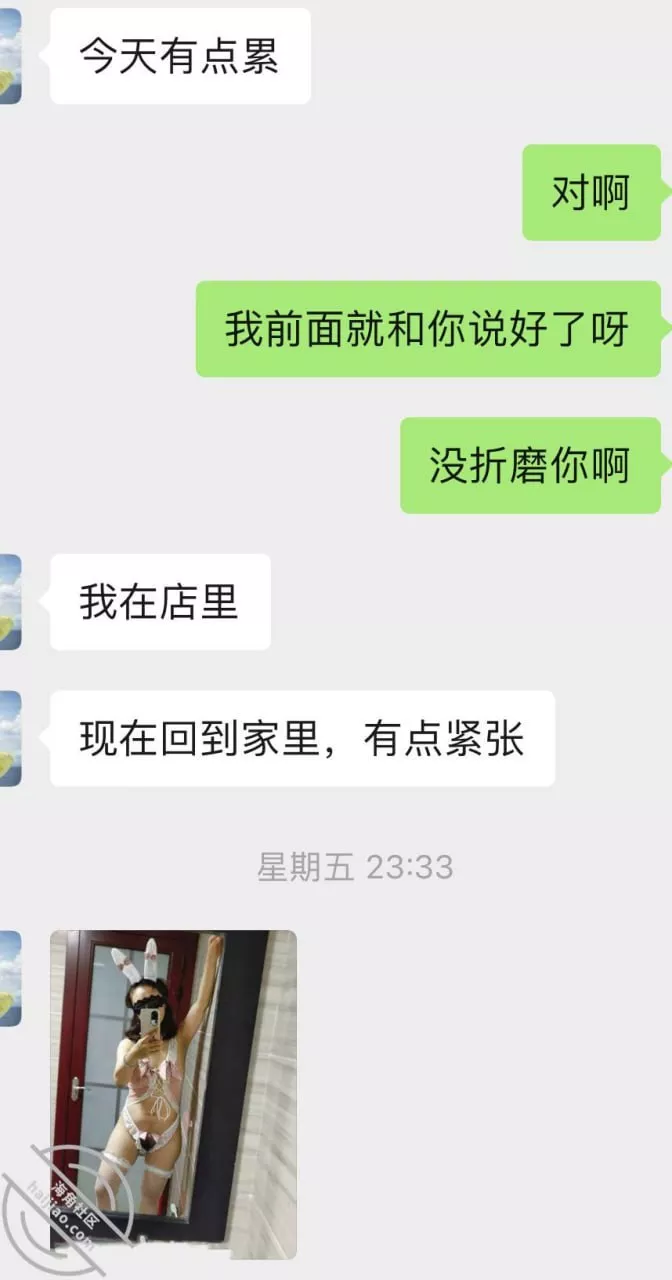
Task: Open the contact avatar beside 今天有点累
Action: click(10, 56)
